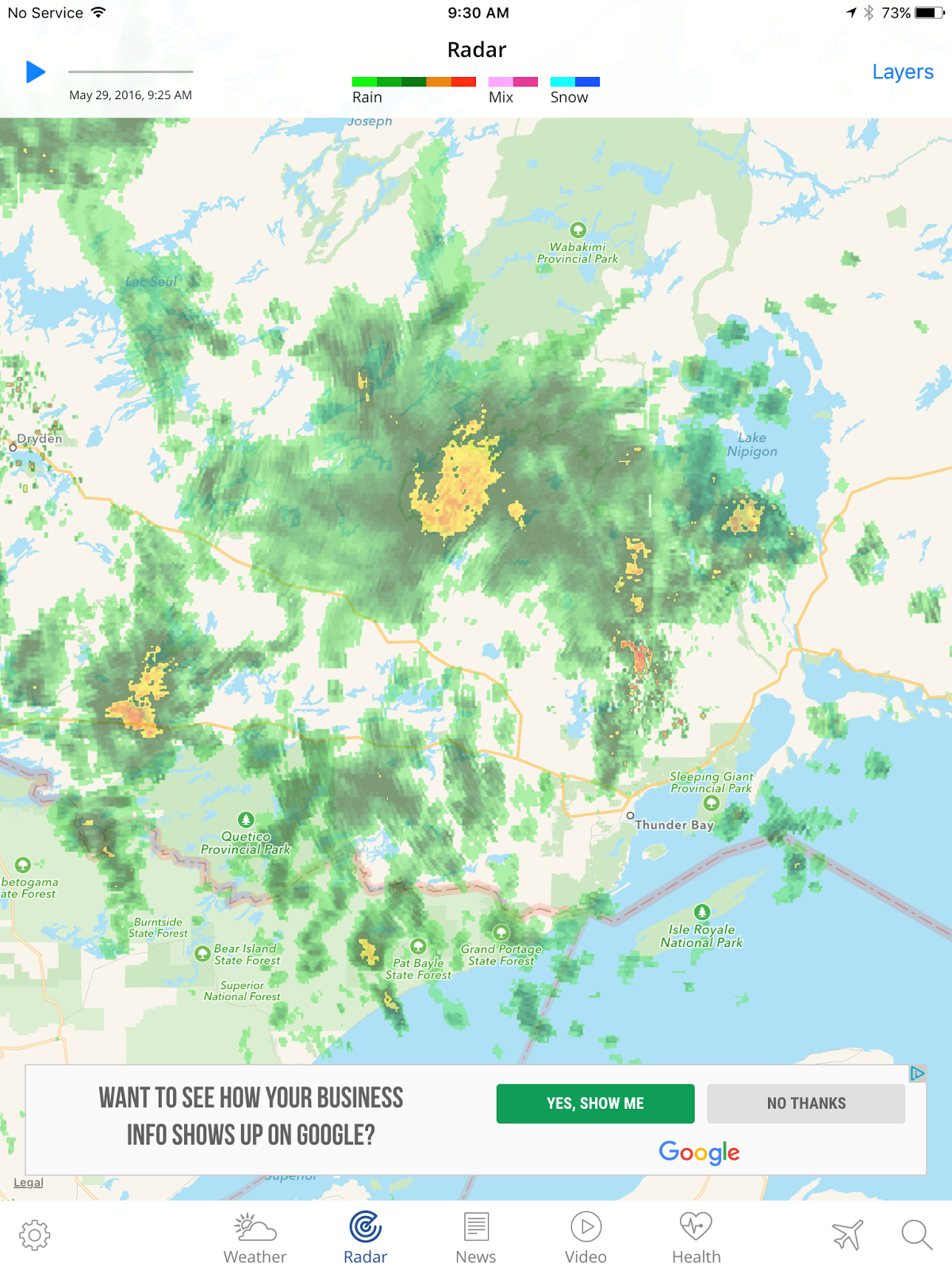Screen dimensions: 952x1270
Task: Open the Video tab
Action: [x=585, y=1238]
